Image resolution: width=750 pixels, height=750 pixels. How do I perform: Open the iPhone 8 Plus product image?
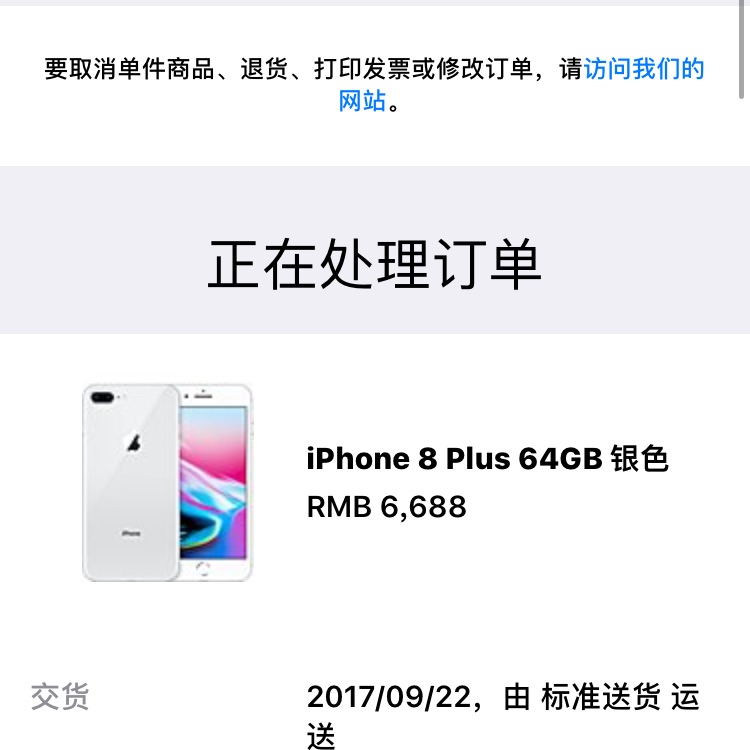168,482
